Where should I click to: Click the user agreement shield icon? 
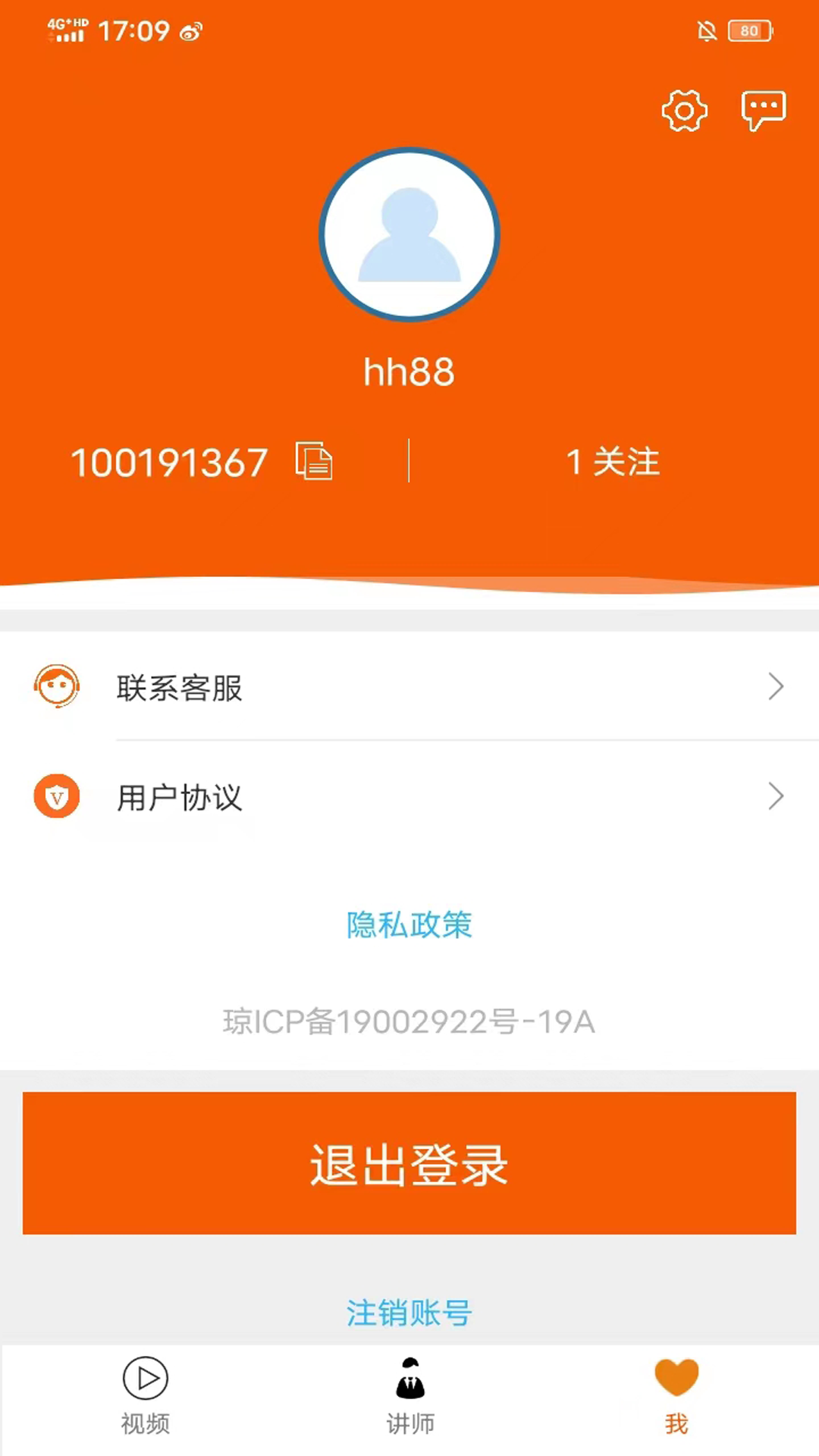[x=56, y=796]
